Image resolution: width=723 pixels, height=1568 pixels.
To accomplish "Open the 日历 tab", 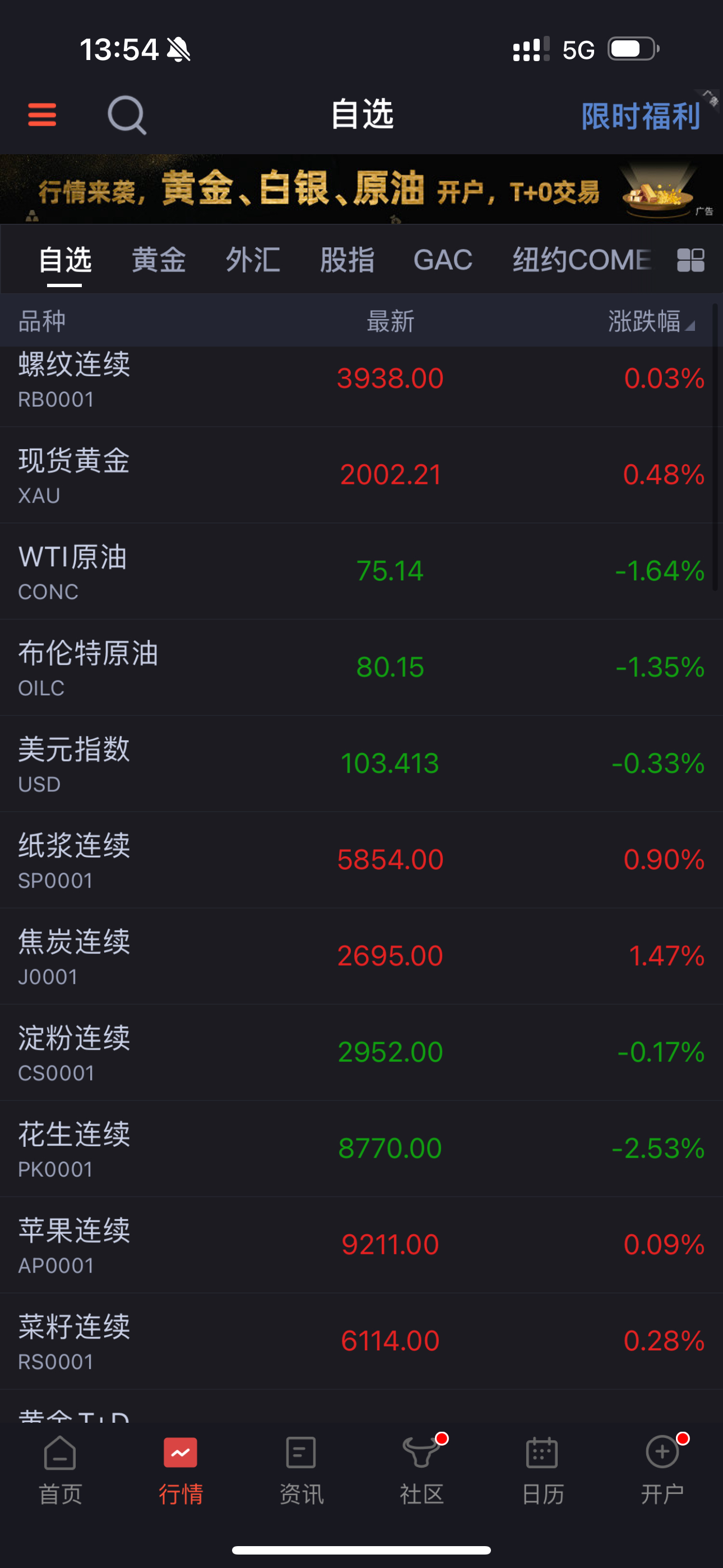I will 543,1470.
